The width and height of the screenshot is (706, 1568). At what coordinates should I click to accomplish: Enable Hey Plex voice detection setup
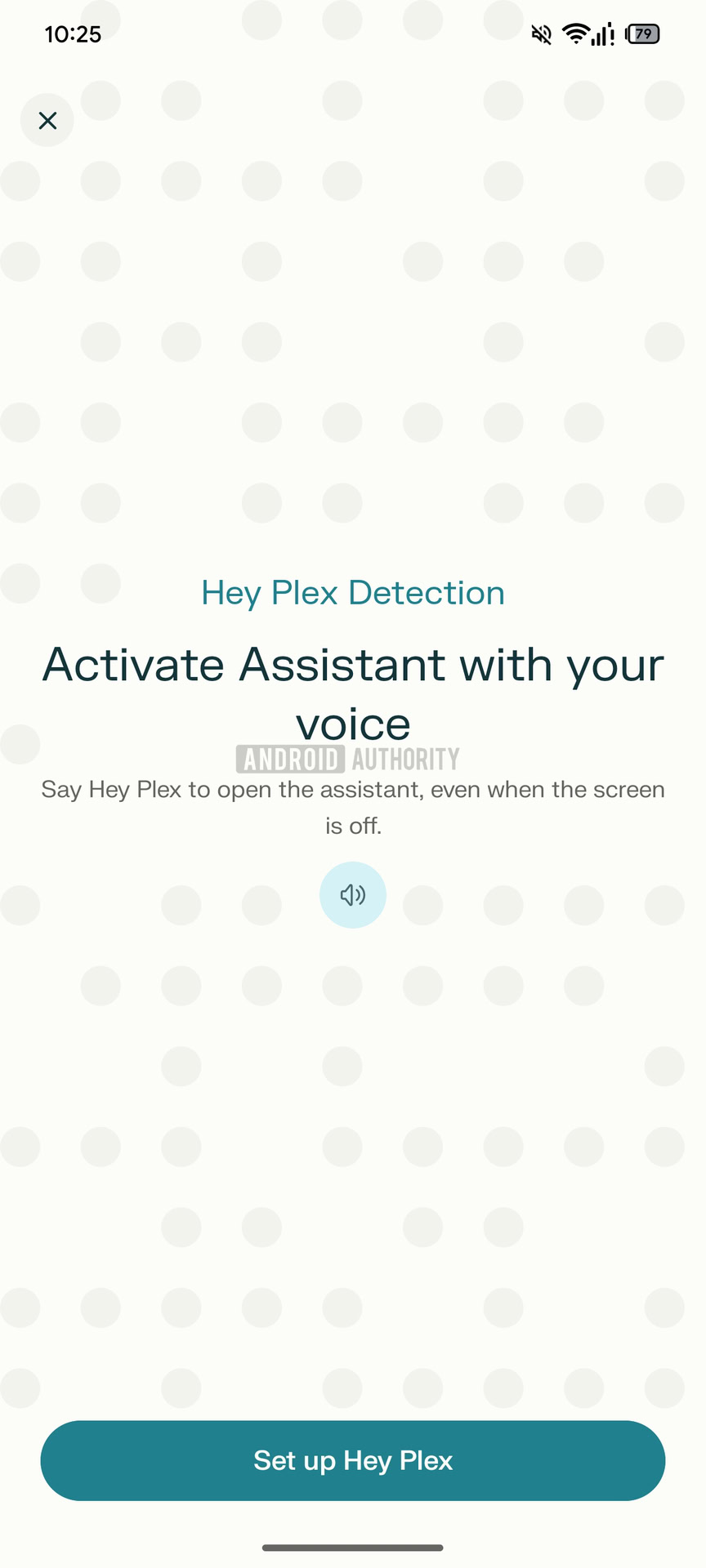point(352,1460)
